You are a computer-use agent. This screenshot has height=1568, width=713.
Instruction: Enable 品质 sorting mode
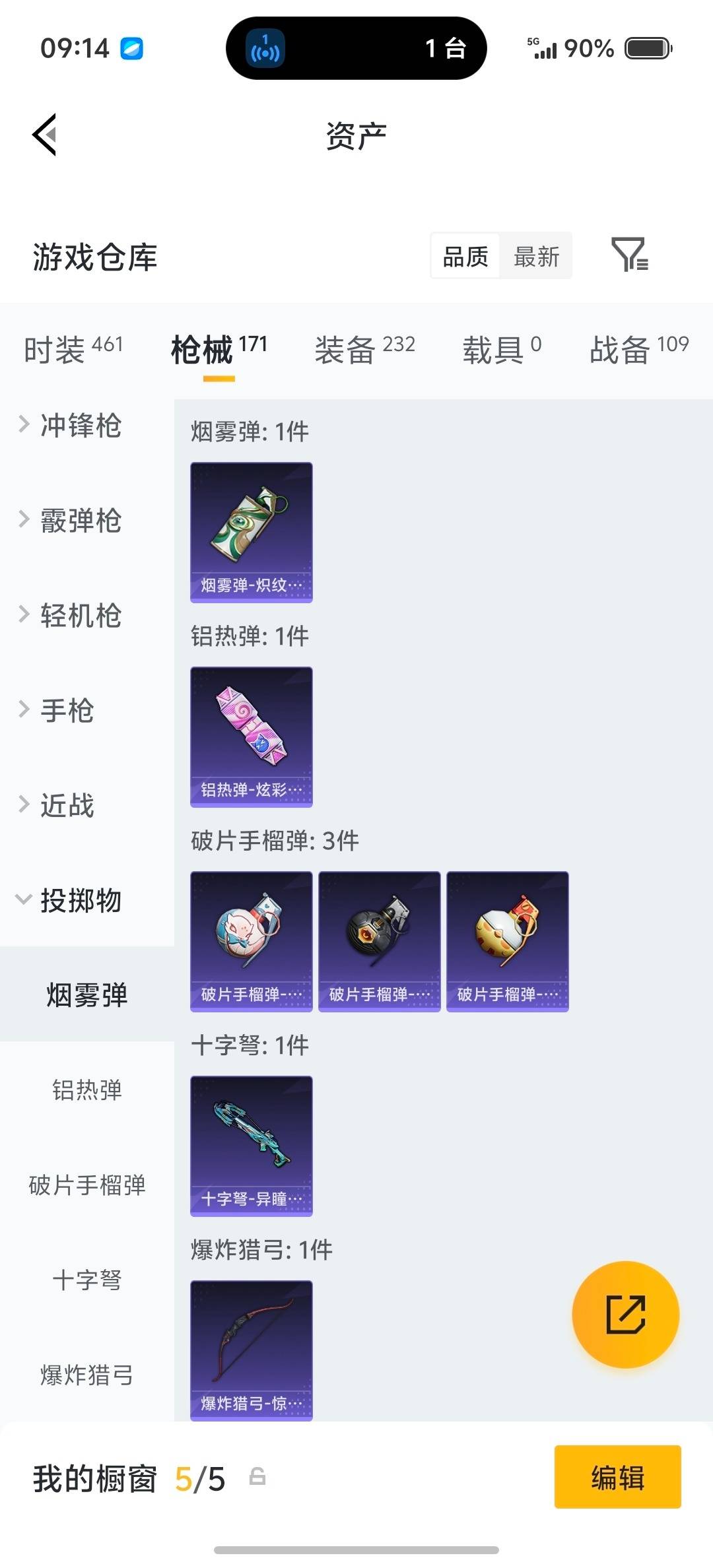(465, 256)
